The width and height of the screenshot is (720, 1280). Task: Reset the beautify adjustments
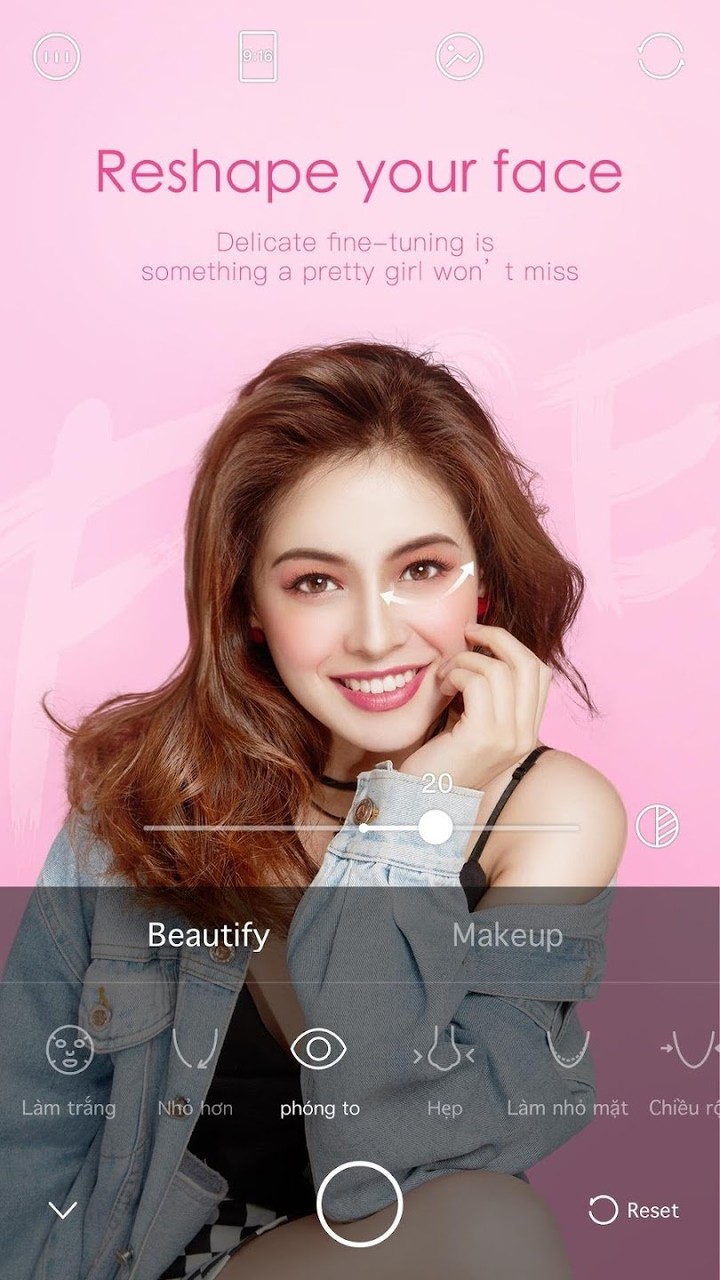(x=634, y=1211)
